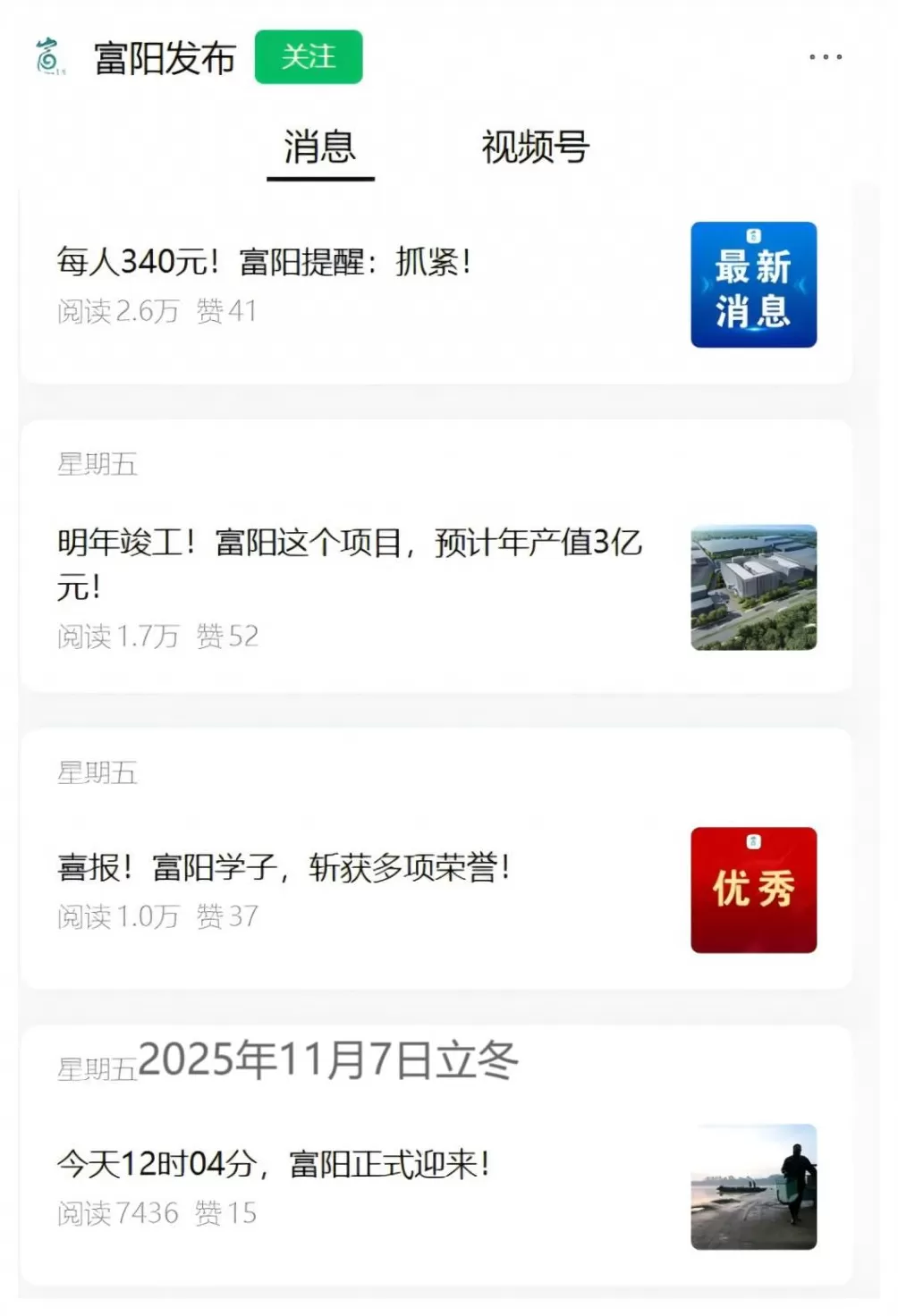Screen dimensions: 898x1316
Task: Switch to the 视频号 tab
Action: tap(534, 148)
